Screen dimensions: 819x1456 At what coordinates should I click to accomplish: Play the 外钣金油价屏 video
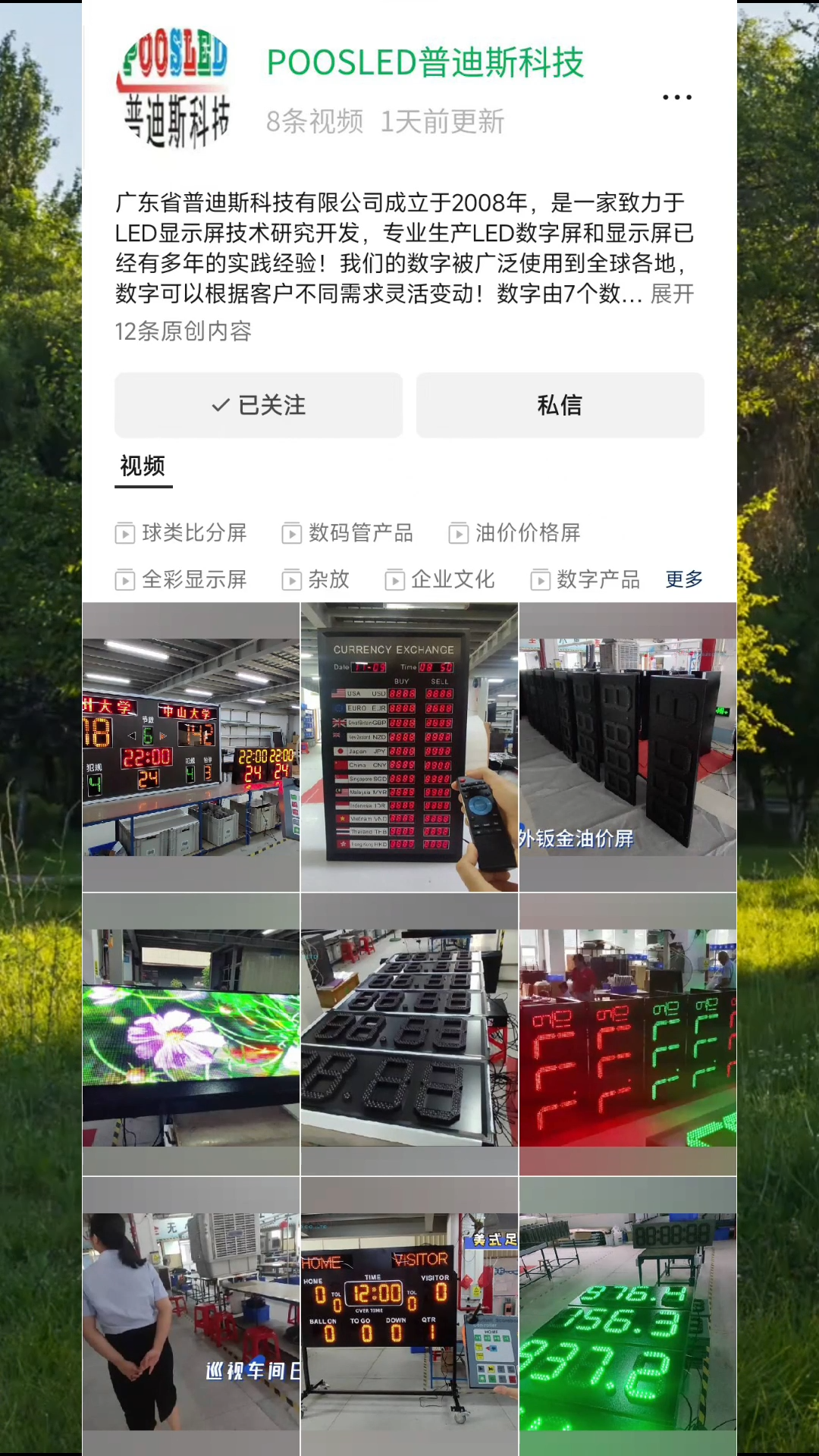coord(628,747)
